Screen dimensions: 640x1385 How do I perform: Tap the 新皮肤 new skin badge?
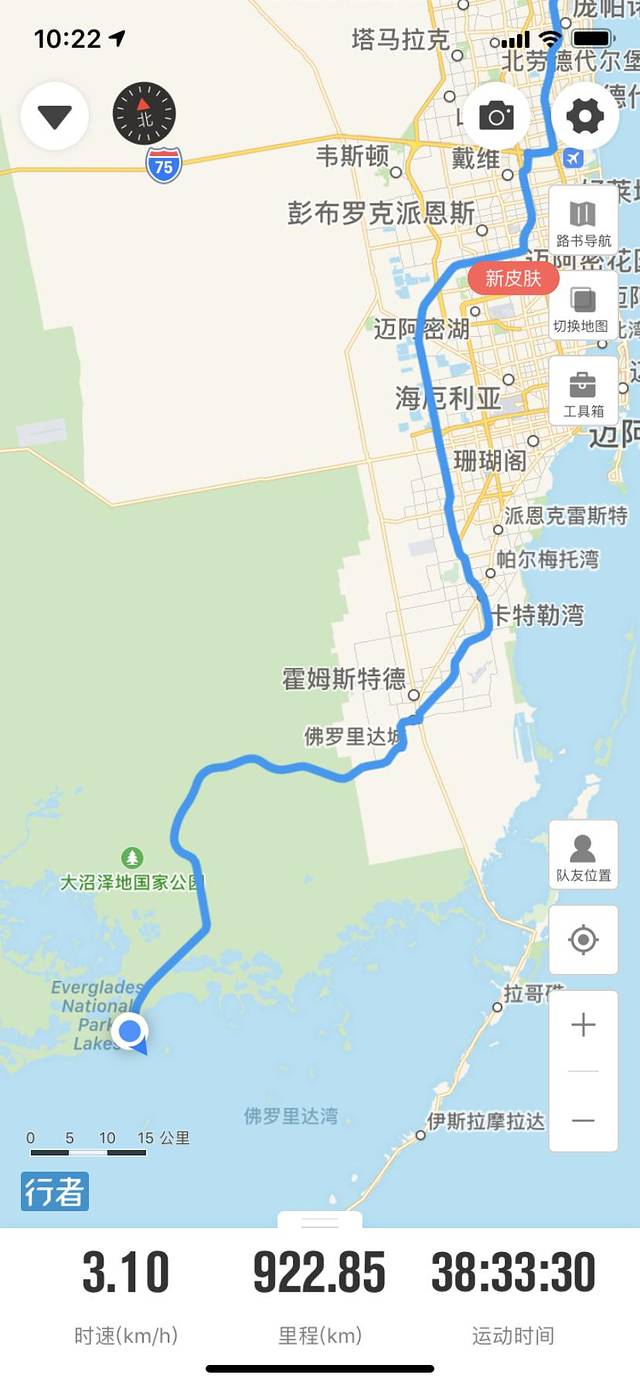[x=513, y=278]
